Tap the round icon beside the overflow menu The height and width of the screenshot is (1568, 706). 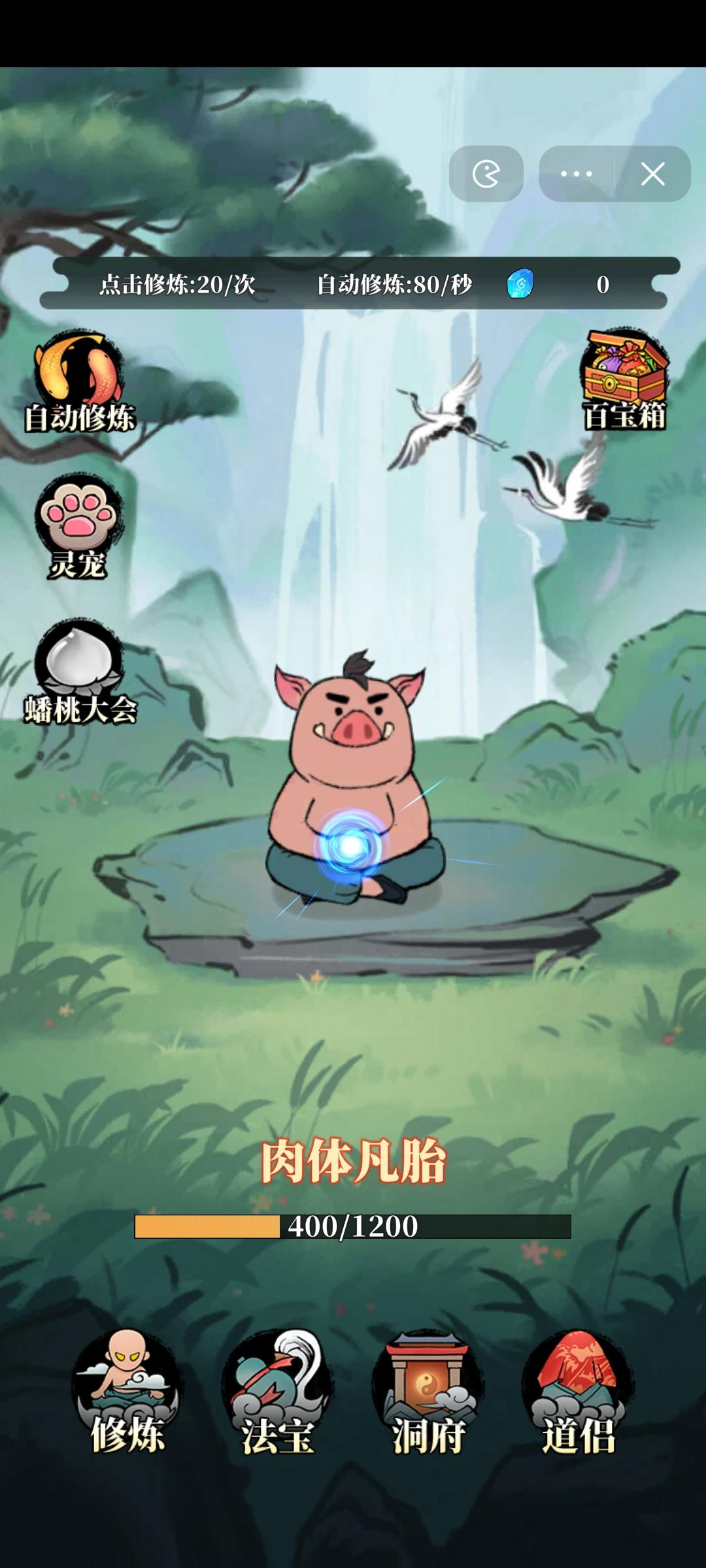click(486, 174)
